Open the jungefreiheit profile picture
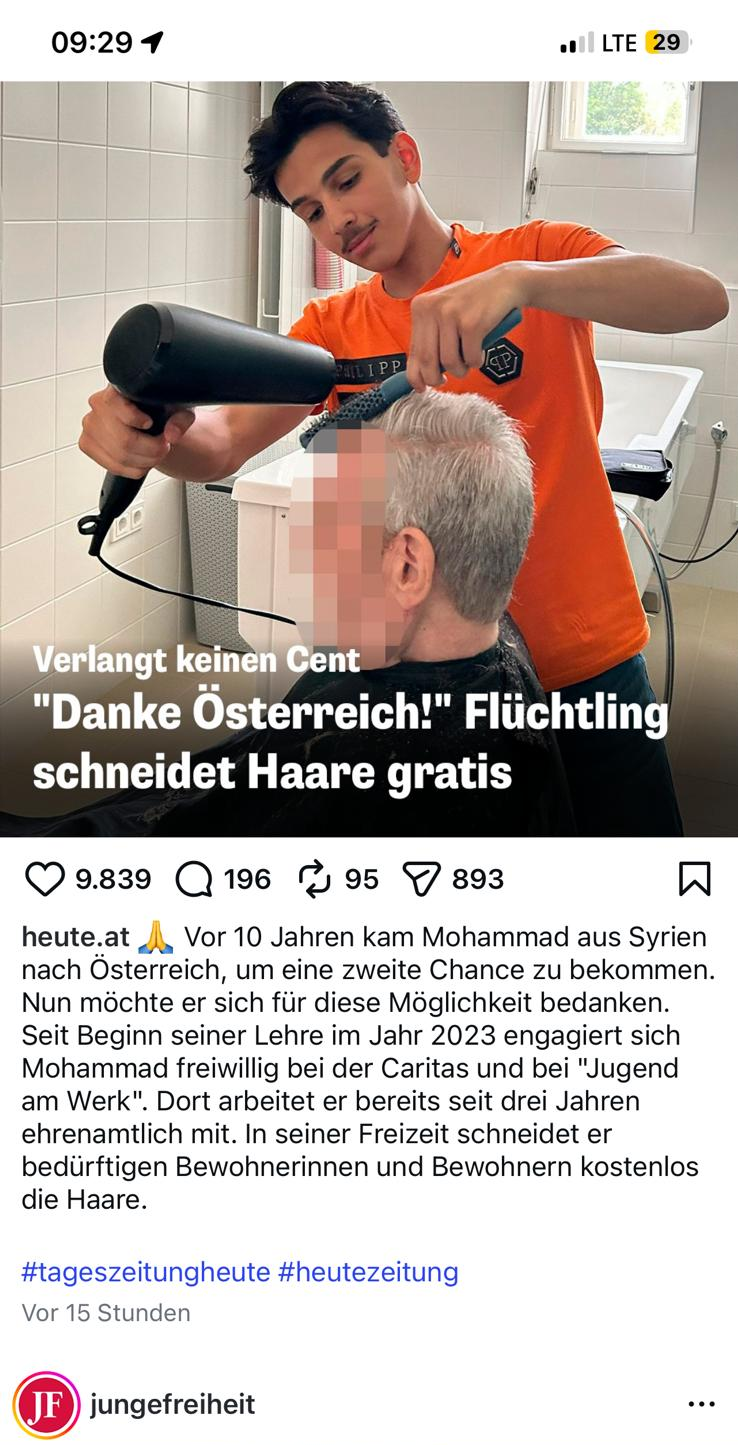The height and width of the screenshot is (1445, 738). pyautogui.click(x=46, y=1405)
